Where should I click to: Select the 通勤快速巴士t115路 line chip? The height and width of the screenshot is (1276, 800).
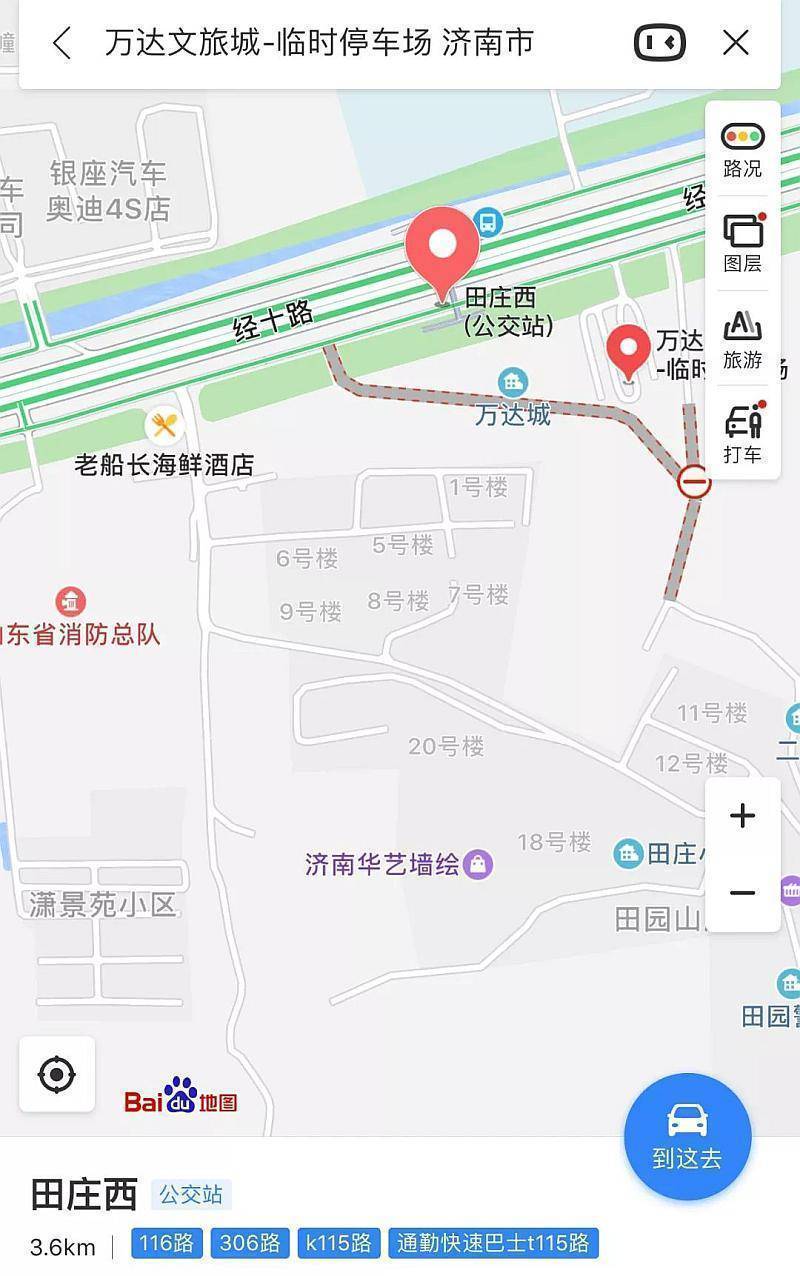coord(493,1243)
